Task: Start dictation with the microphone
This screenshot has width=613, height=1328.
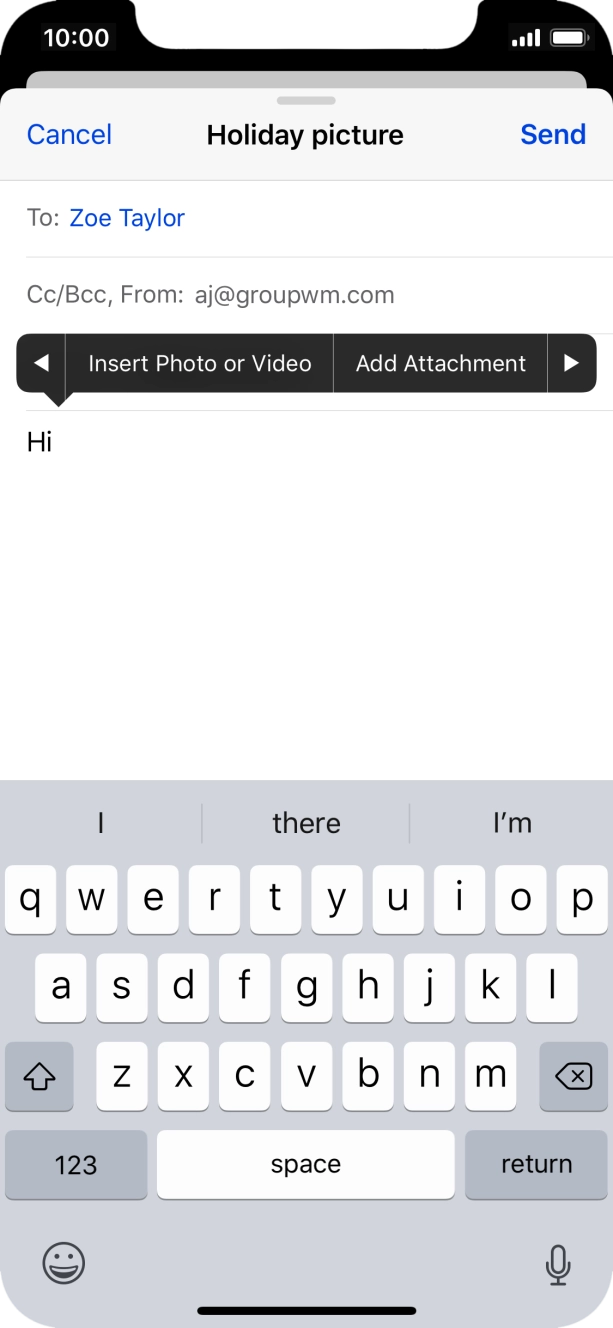Action: click(x=558, y=1265)
